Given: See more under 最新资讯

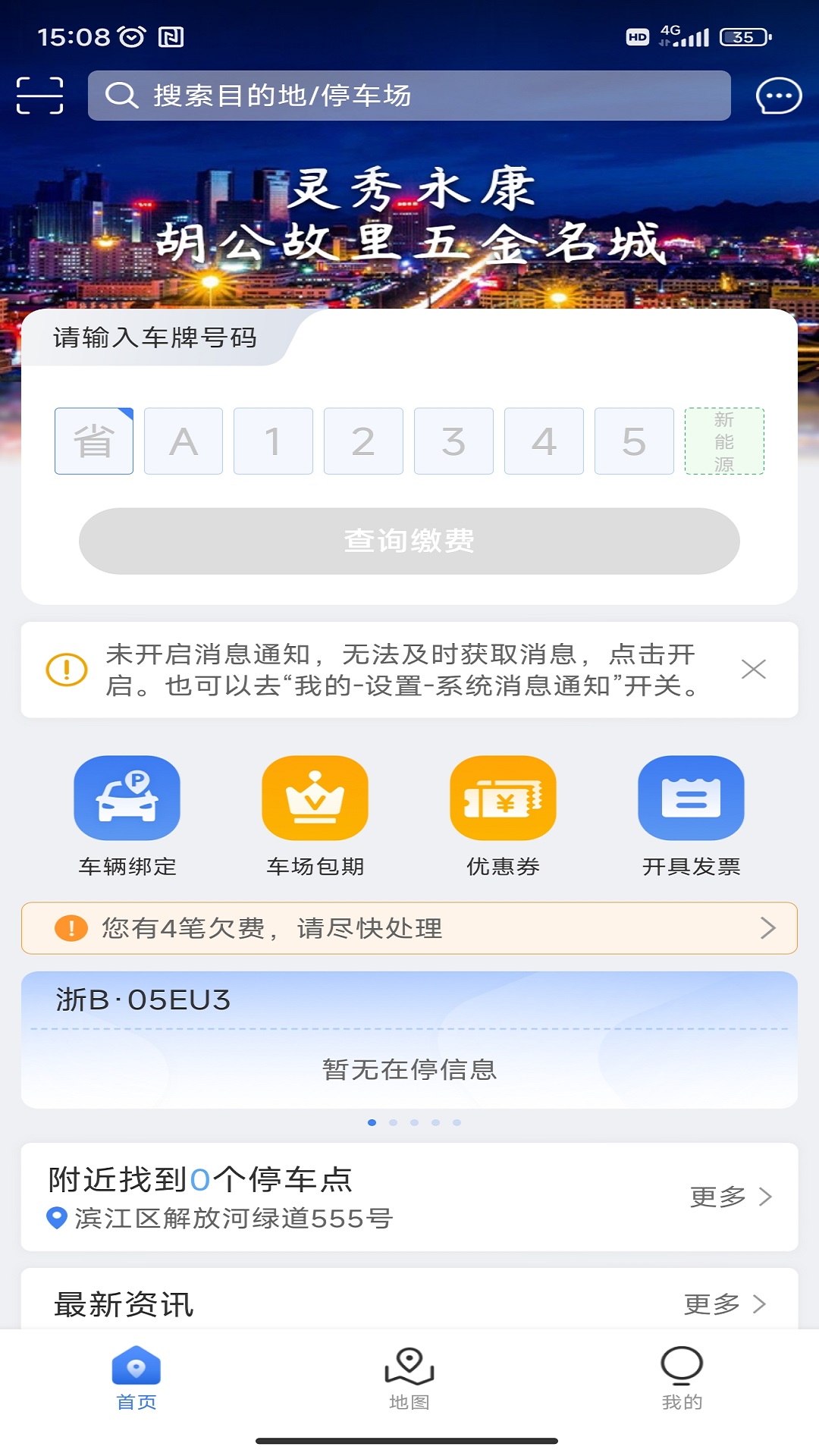Looking at the screenshot, I should click(x=724, y=1304).
